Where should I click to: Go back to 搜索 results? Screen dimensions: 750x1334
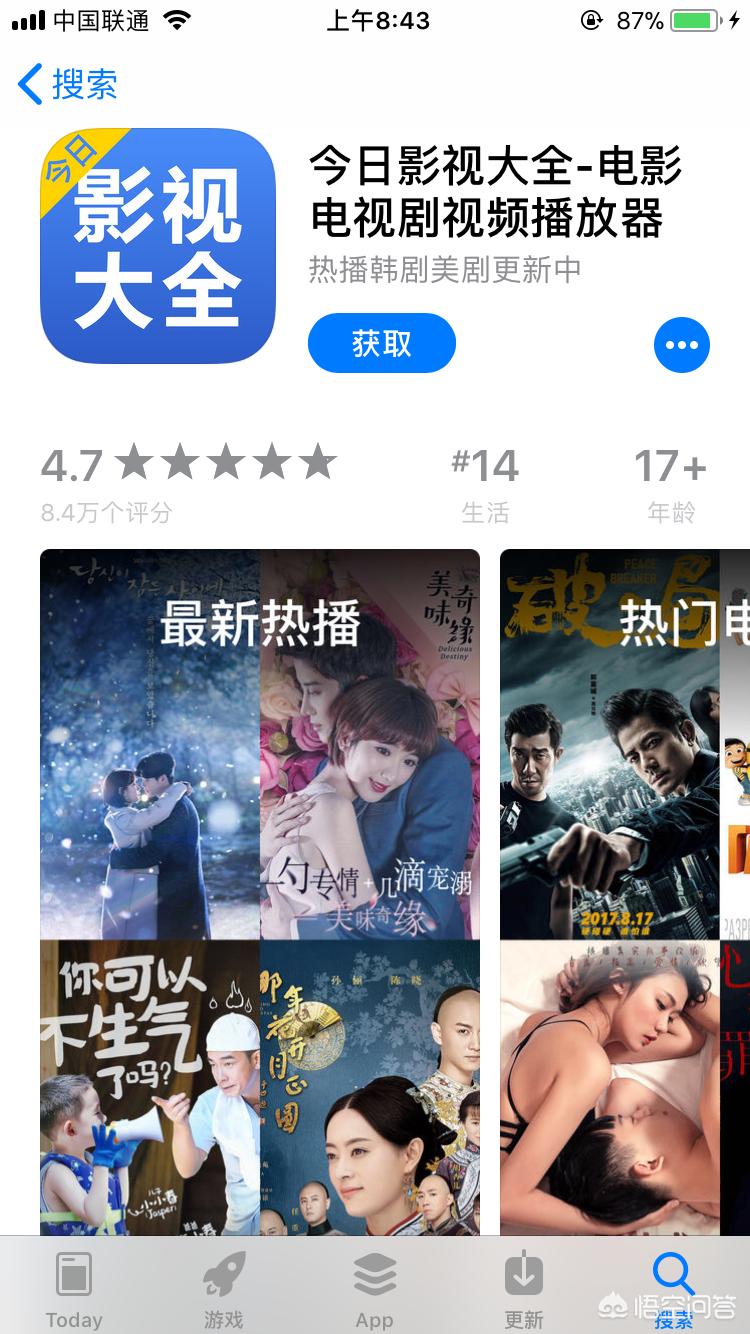[x=68, y=85]
